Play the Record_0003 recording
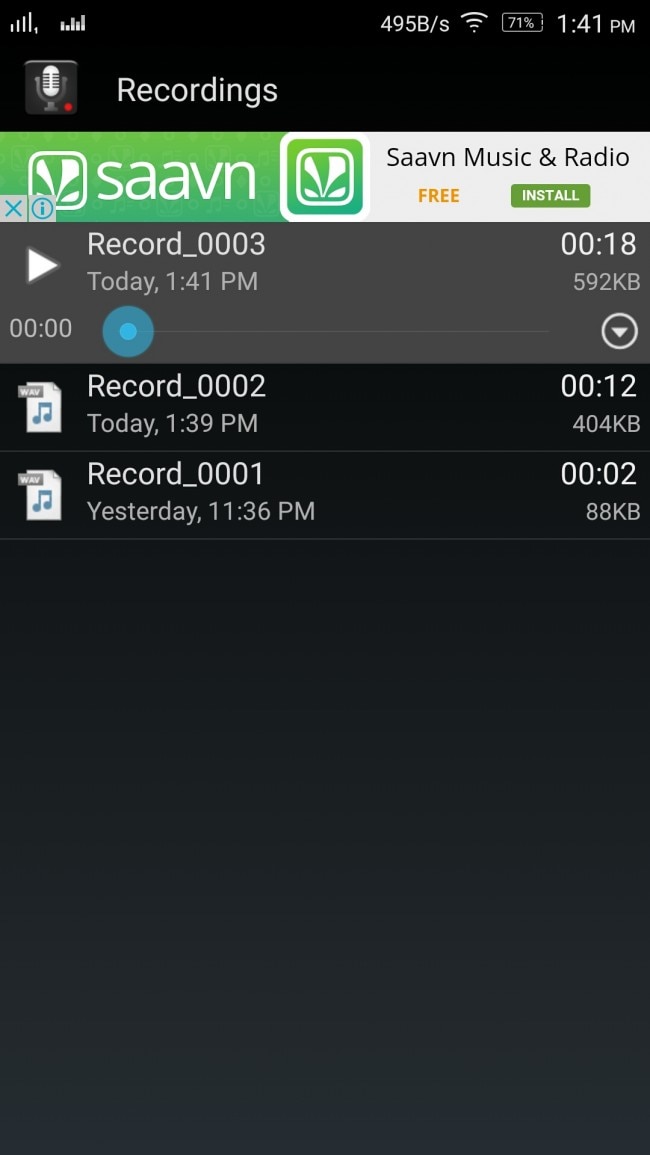Image resolution: width=650 pixels, height=1155 pixels. click(42, 265)
